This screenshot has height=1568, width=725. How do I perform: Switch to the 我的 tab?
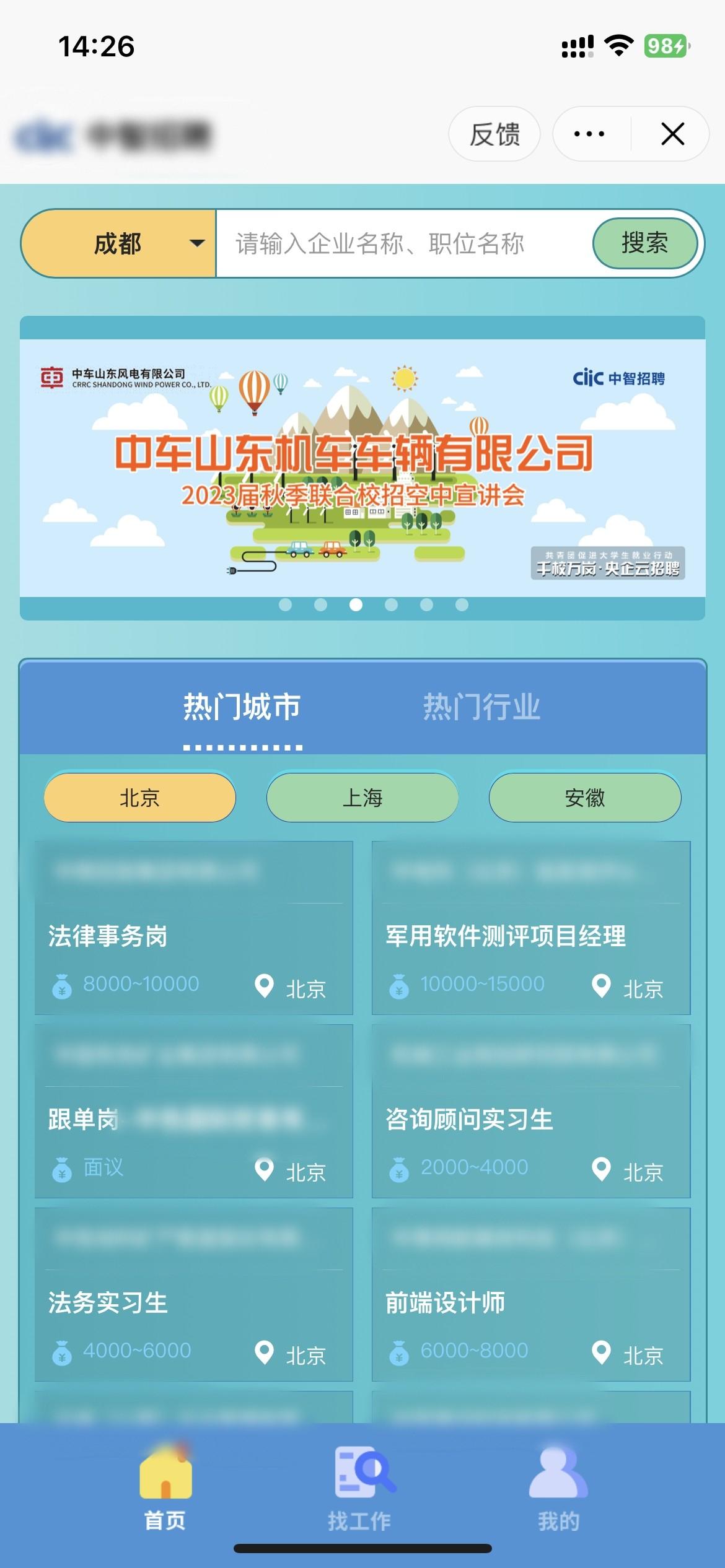558,1489
